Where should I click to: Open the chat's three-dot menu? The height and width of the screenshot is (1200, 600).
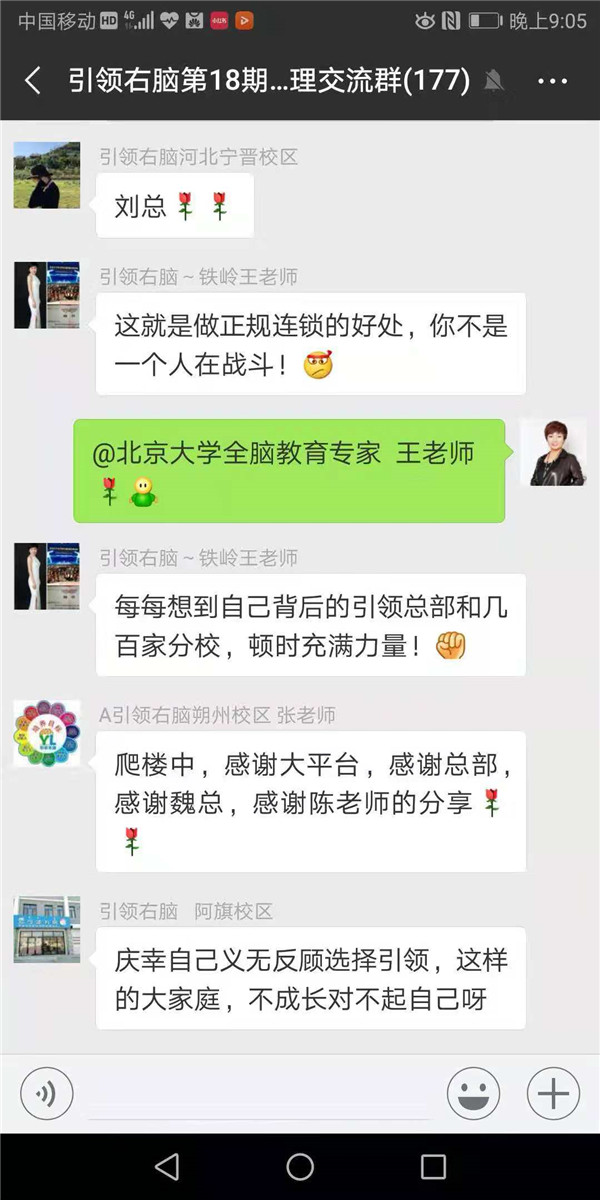pyautogui.click(x=552, y=81)
